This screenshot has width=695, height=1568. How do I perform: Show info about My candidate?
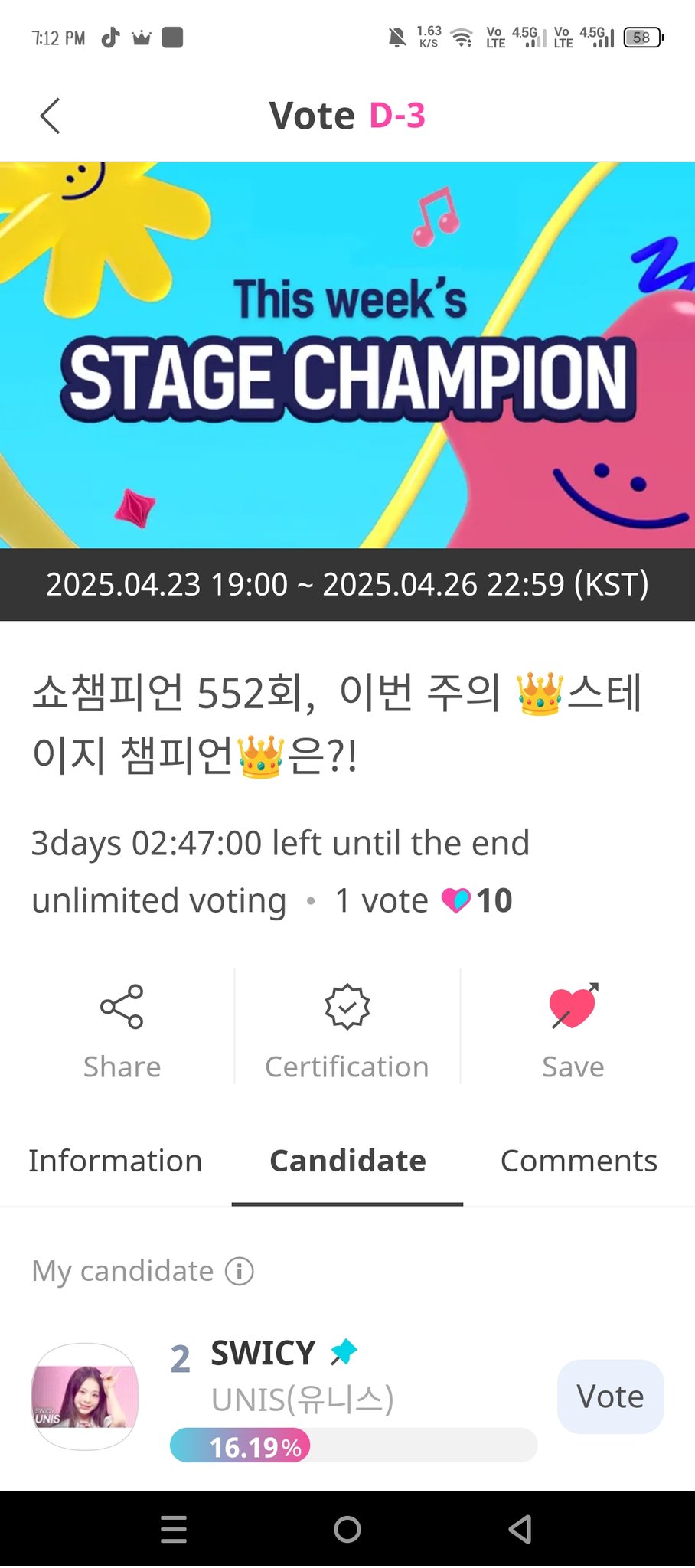click(240, 1272)
